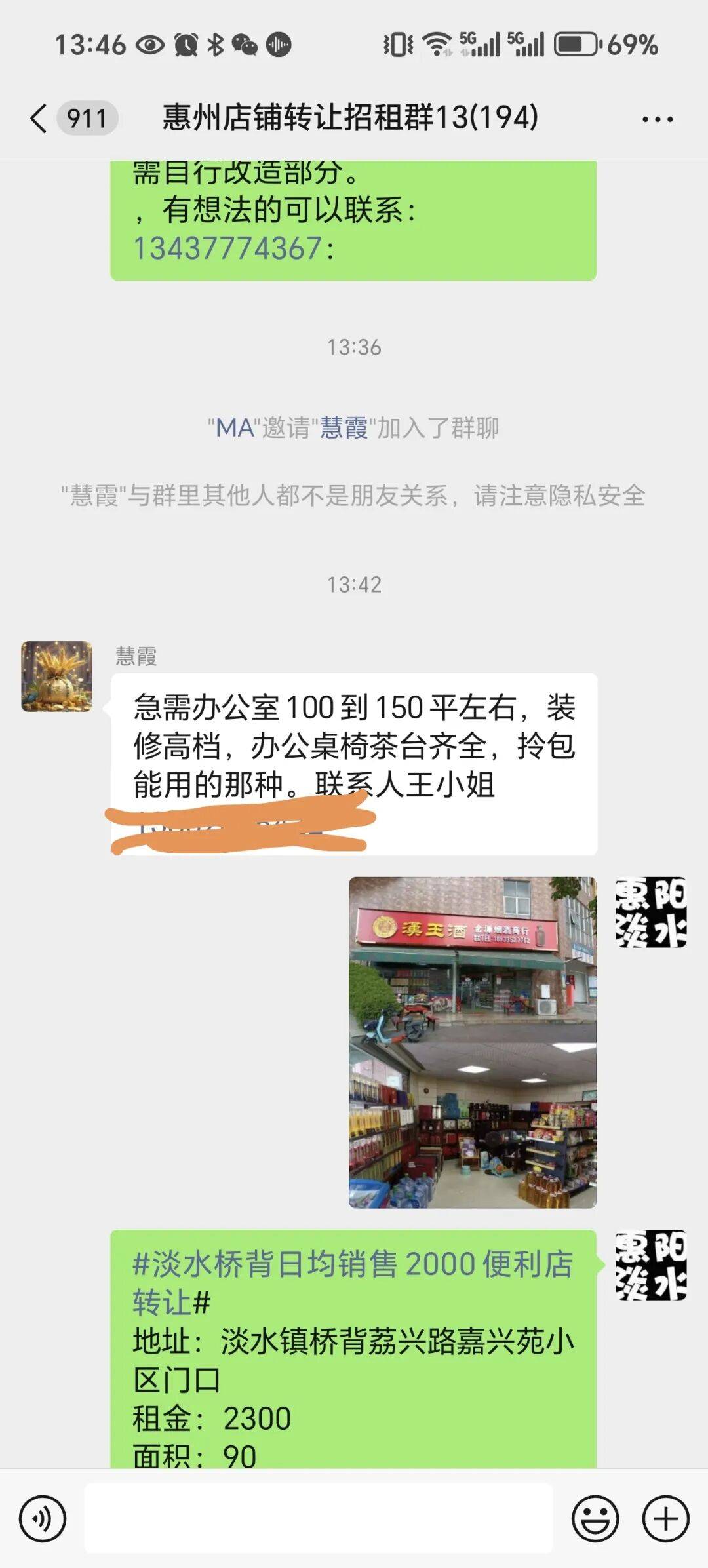The width and height of the screenshot is (708, 1568).
Task: Tap the back arrow to leave the chat
Action: (39, 118)
